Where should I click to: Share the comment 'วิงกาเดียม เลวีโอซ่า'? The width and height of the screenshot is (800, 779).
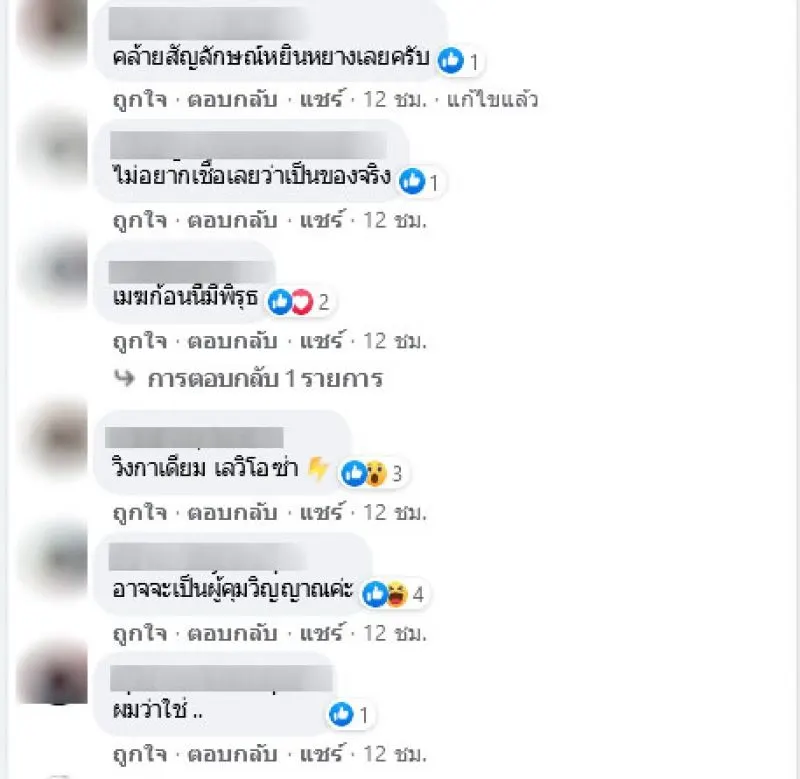coord(320,512)
